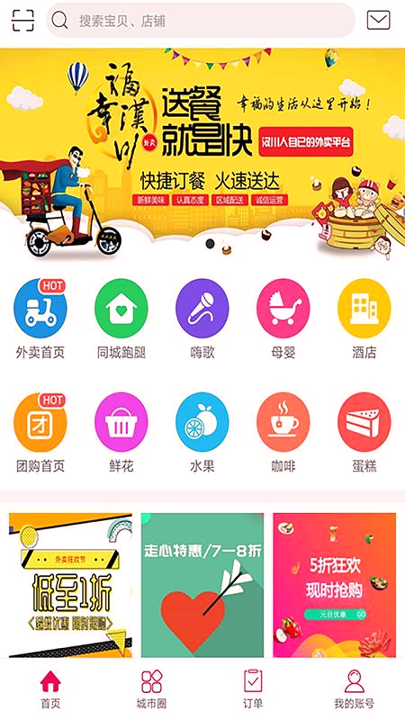The image size is (405, 720).
Task: Select the 咖啡 category
Action: click(x=283, y=433)
